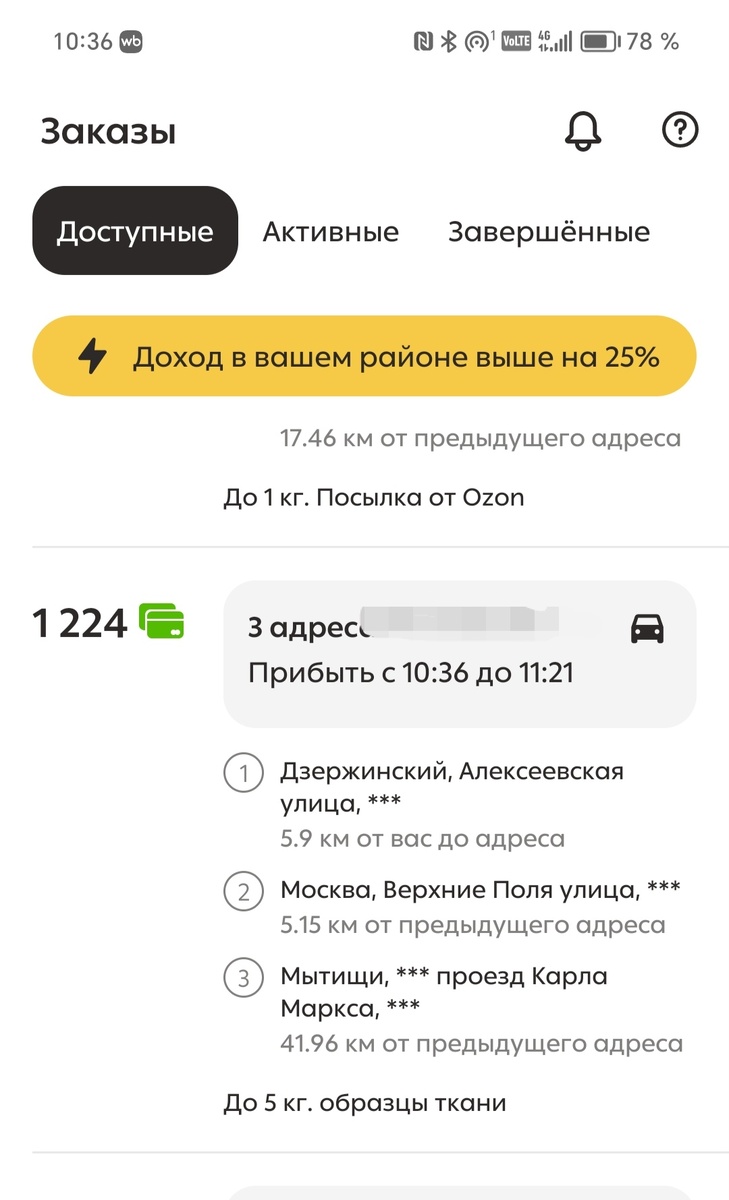
Task: Click the green money card icon near 1224
Action: [x=163, y=622]
